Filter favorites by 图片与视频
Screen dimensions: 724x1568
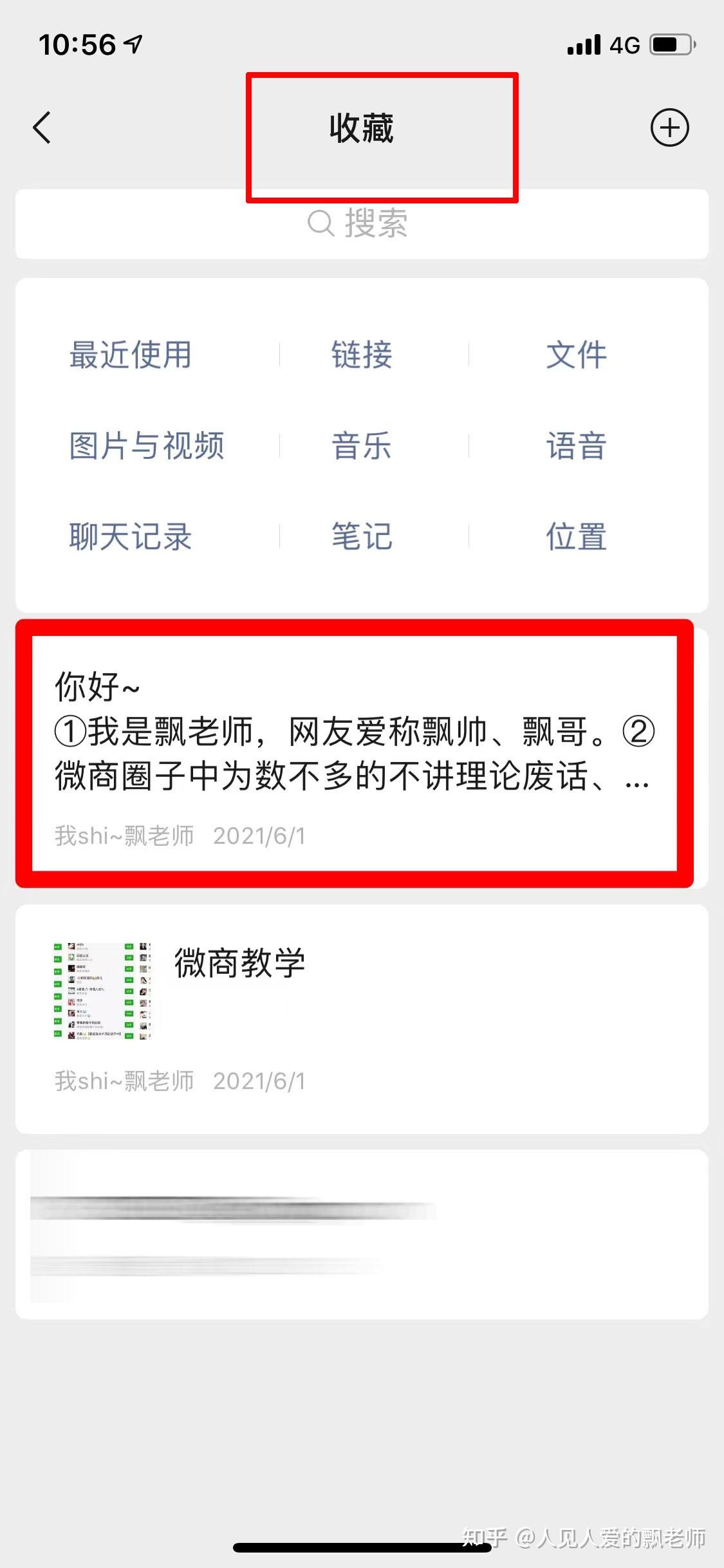(x=146, y=447)
